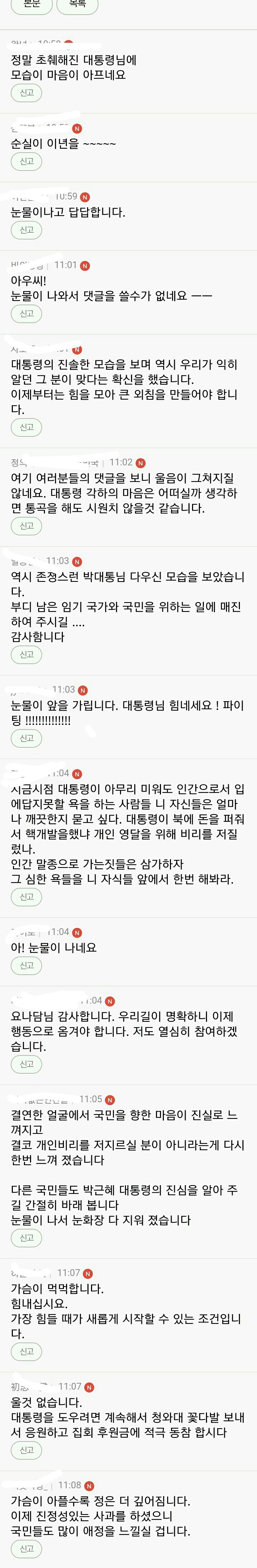Tap 신고 under '역시 존경스런 박대통님' comment
Image resolution: width=257 pixels, height=1568 pixels.
tap(27, 655)
